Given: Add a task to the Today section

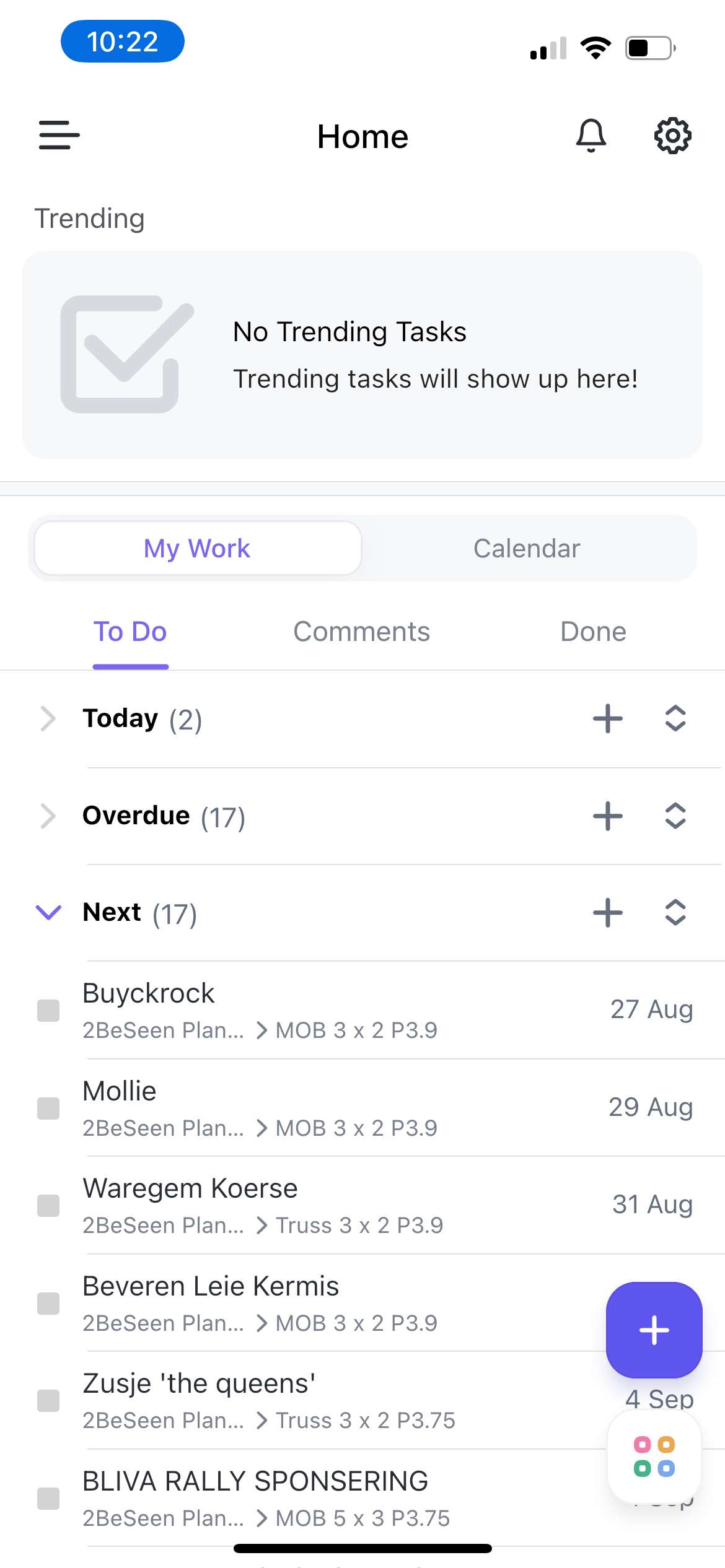Looking at the screenshot, I should 607,718.
